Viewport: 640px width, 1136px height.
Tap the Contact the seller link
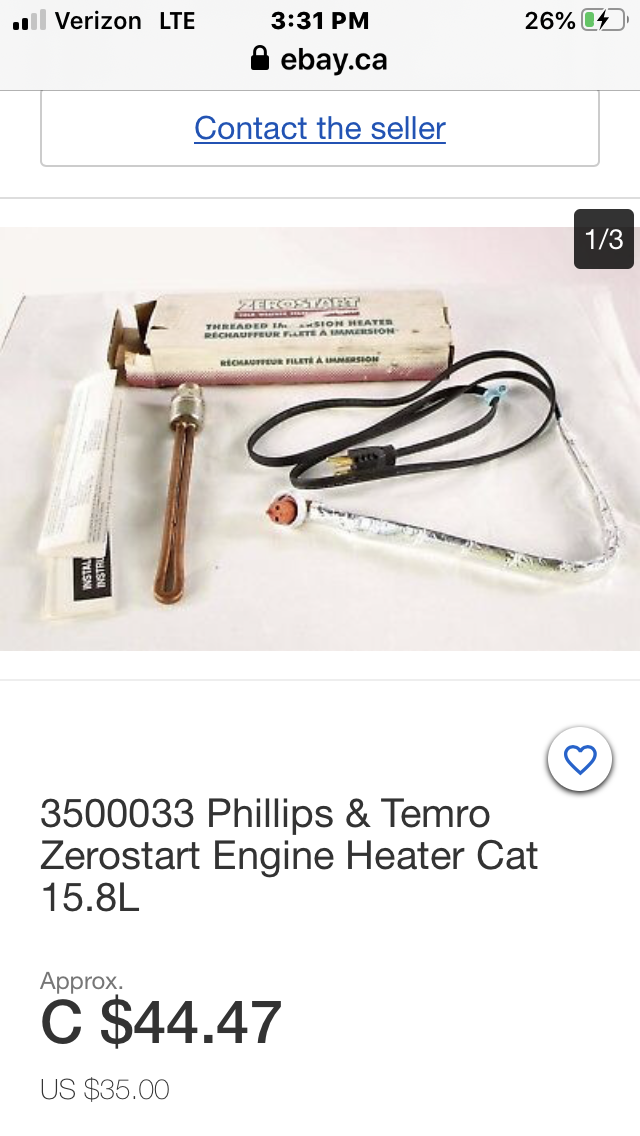320,128
